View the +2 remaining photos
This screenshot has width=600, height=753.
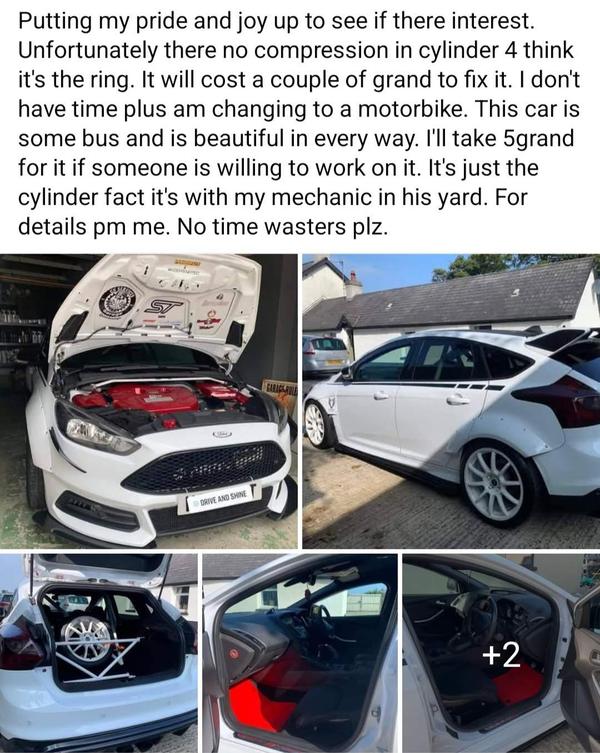(501, 653)
